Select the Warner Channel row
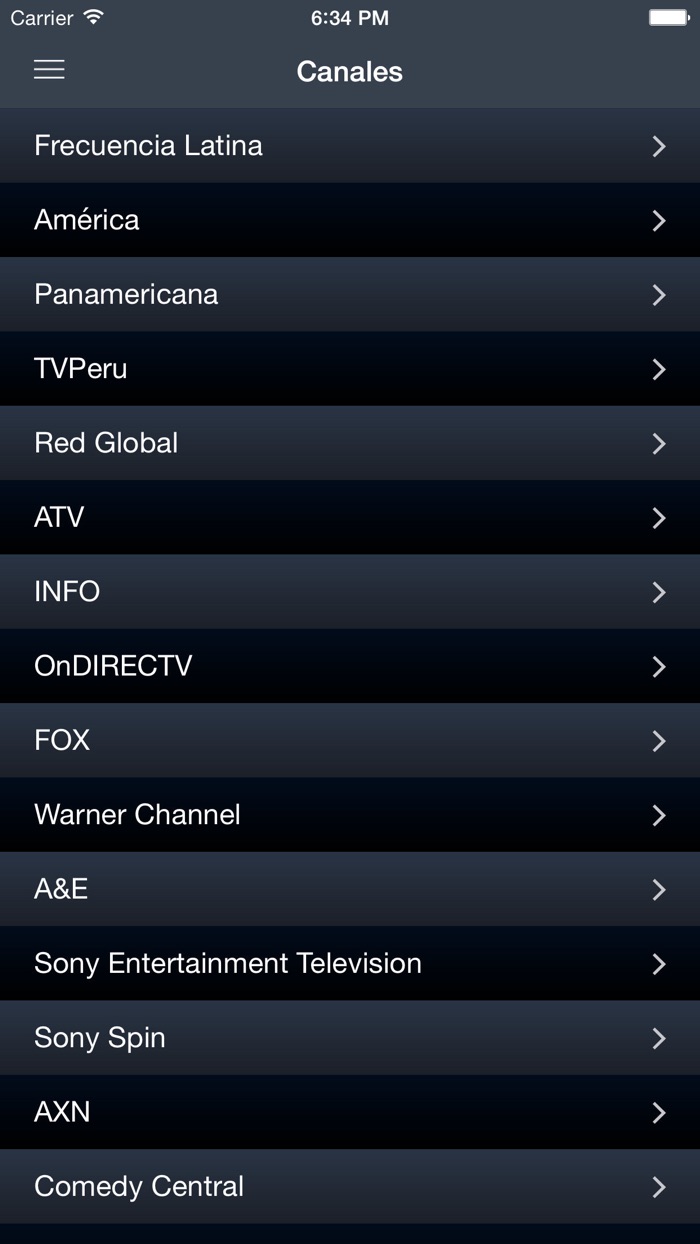 (x=349, y=815)
